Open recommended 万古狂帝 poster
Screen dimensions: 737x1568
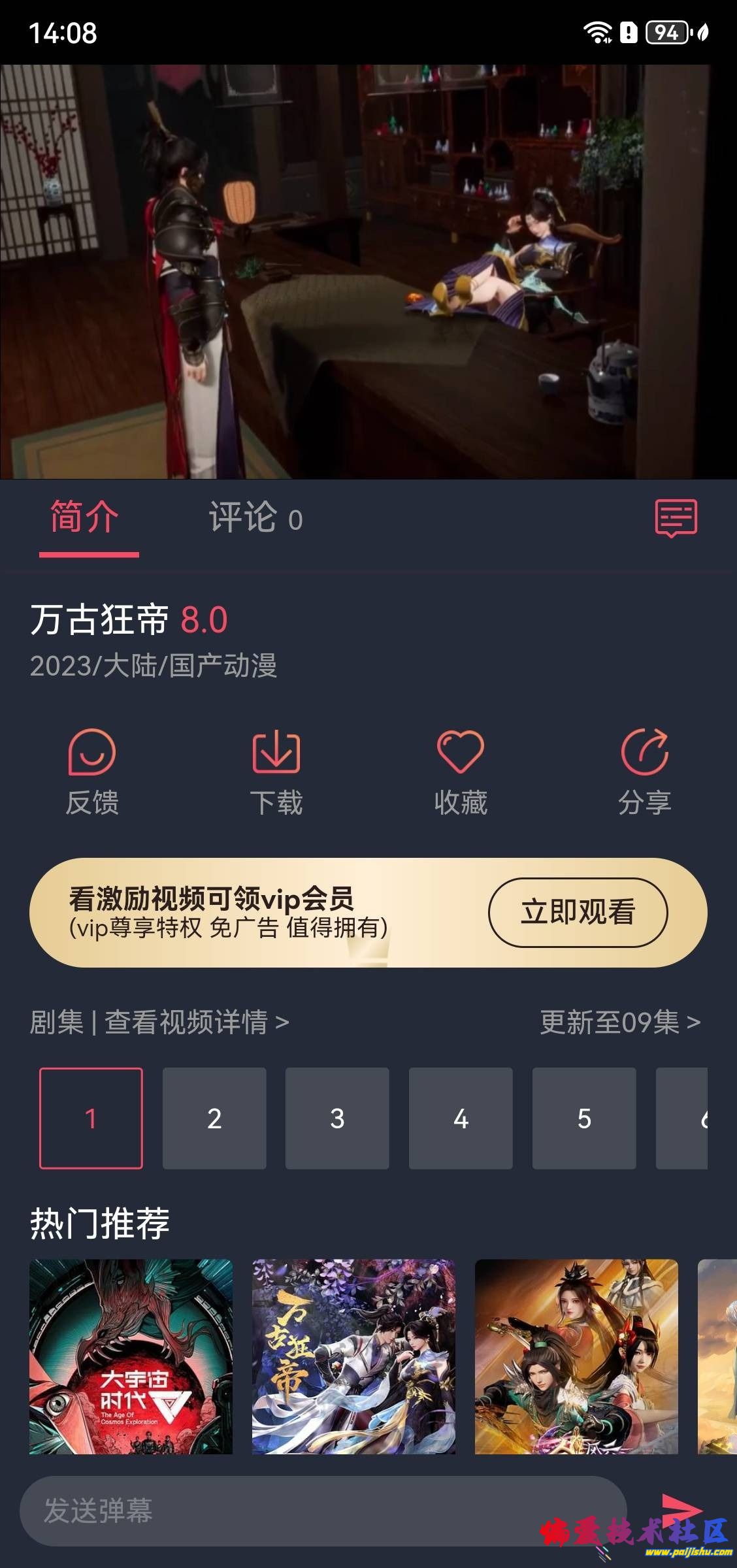click(353, 1356)
